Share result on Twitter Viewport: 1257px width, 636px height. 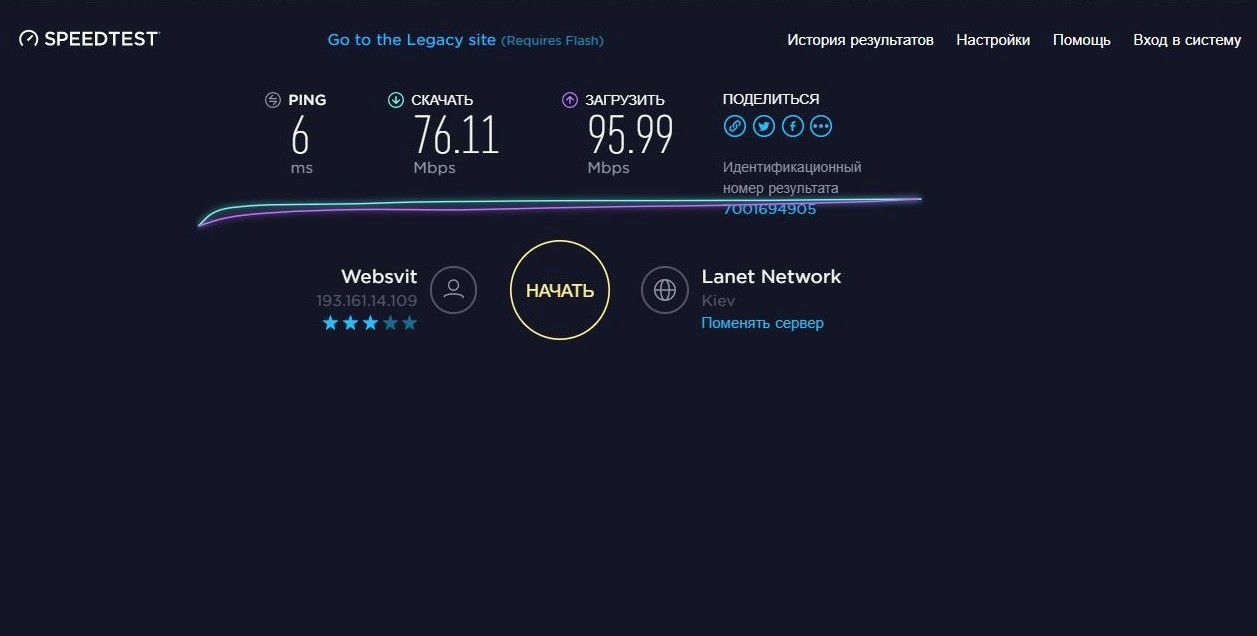pos(764,126)
